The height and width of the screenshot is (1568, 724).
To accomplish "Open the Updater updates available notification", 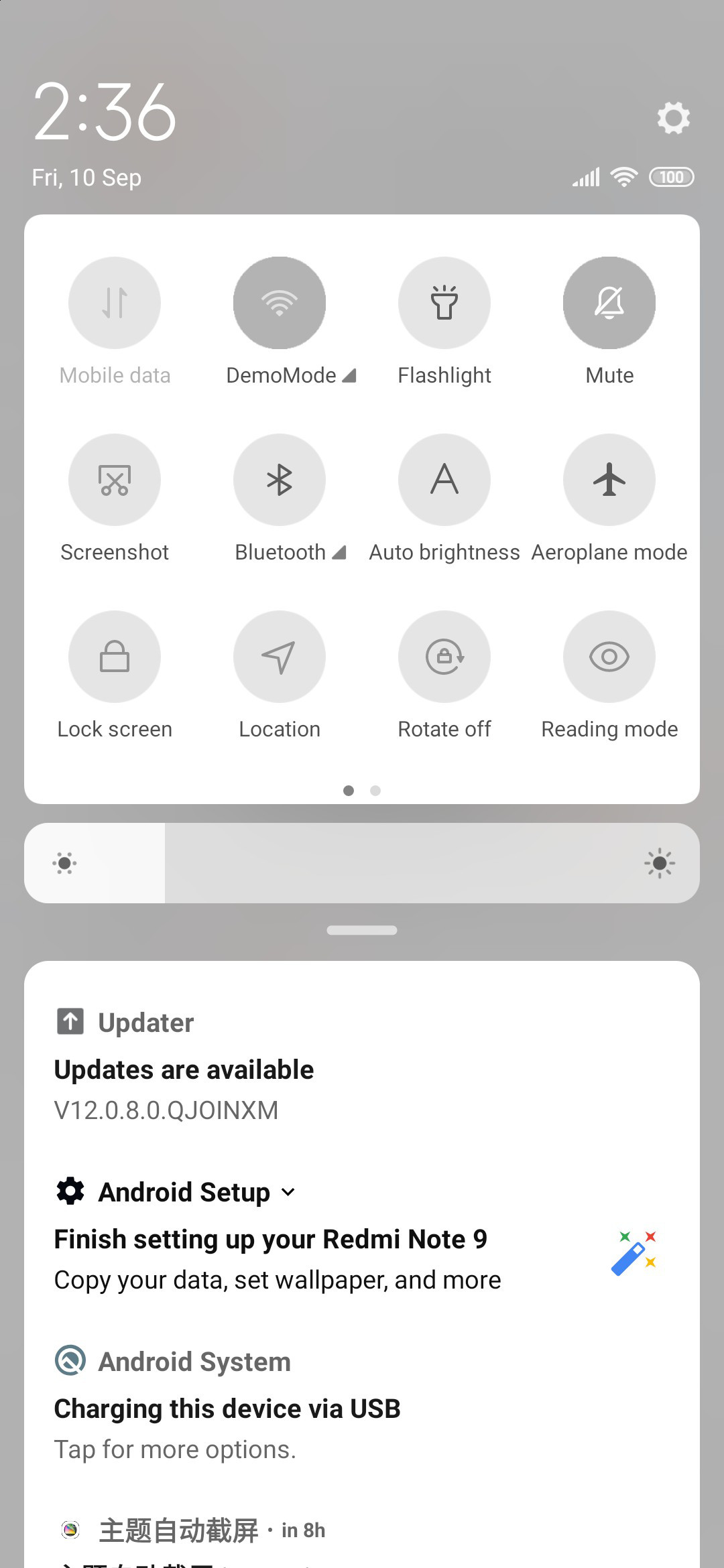I will (362, 1065).
